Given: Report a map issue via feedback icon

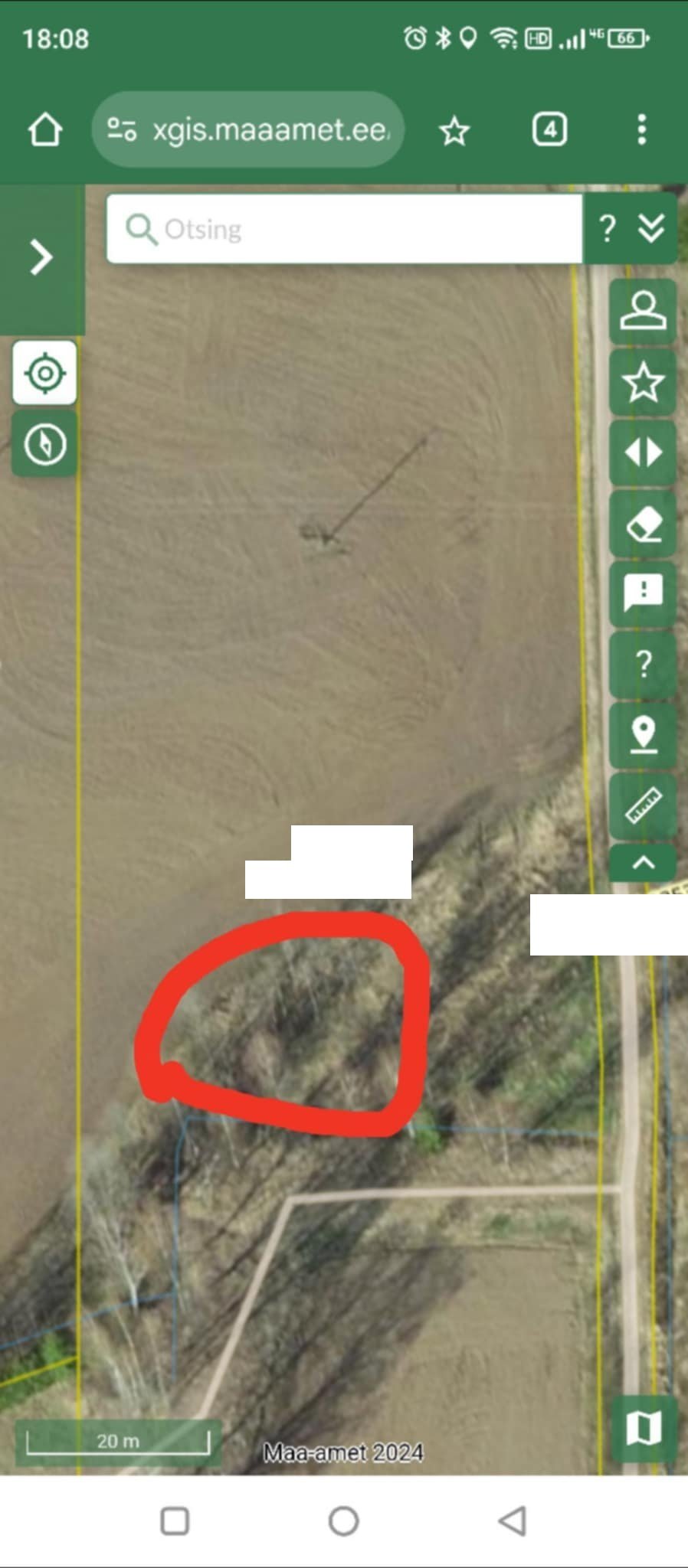Looking at the screenshot, I should 643,593.
